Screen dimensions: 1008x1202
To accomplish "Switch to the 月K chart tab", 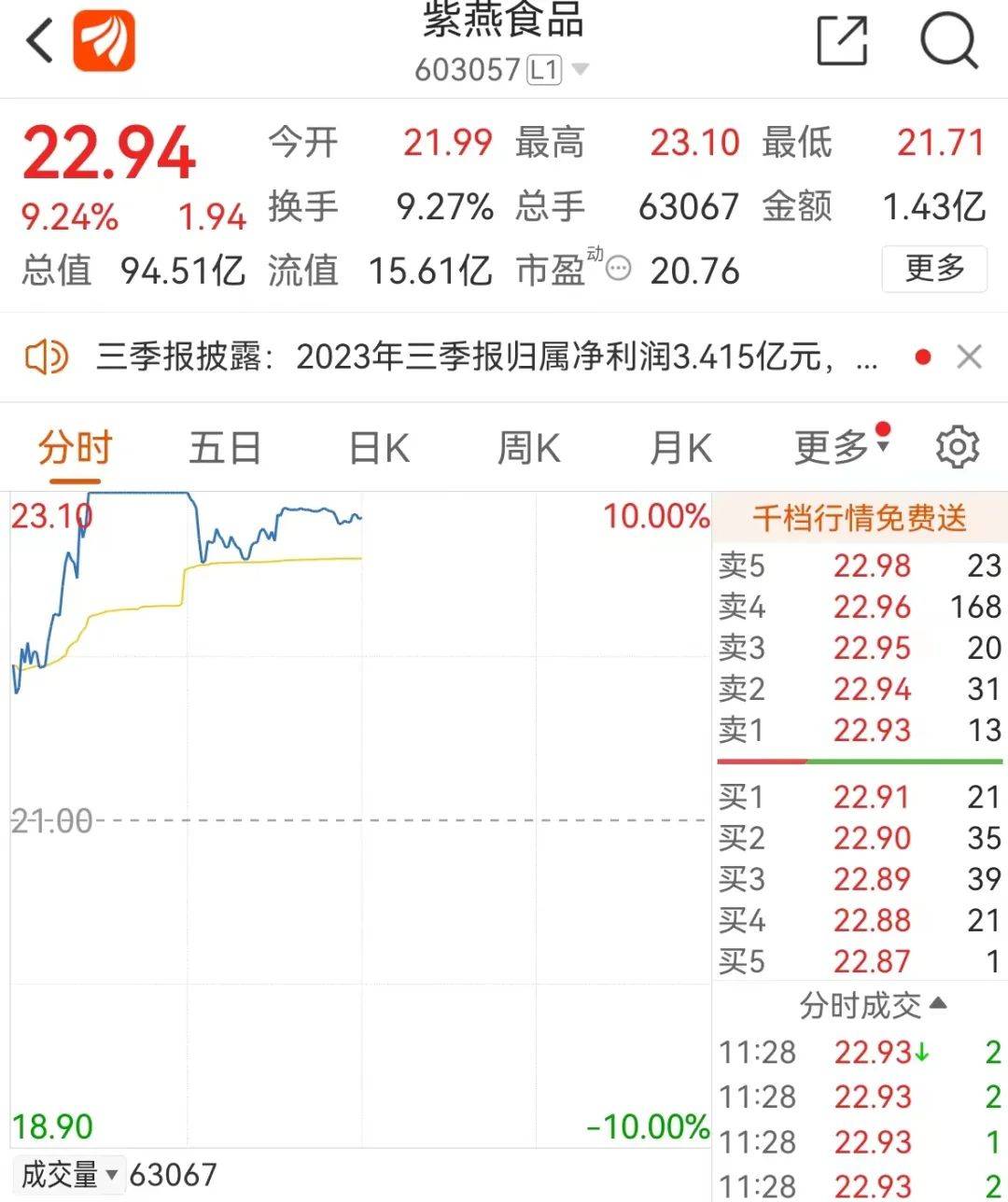I will click(680, 448).
